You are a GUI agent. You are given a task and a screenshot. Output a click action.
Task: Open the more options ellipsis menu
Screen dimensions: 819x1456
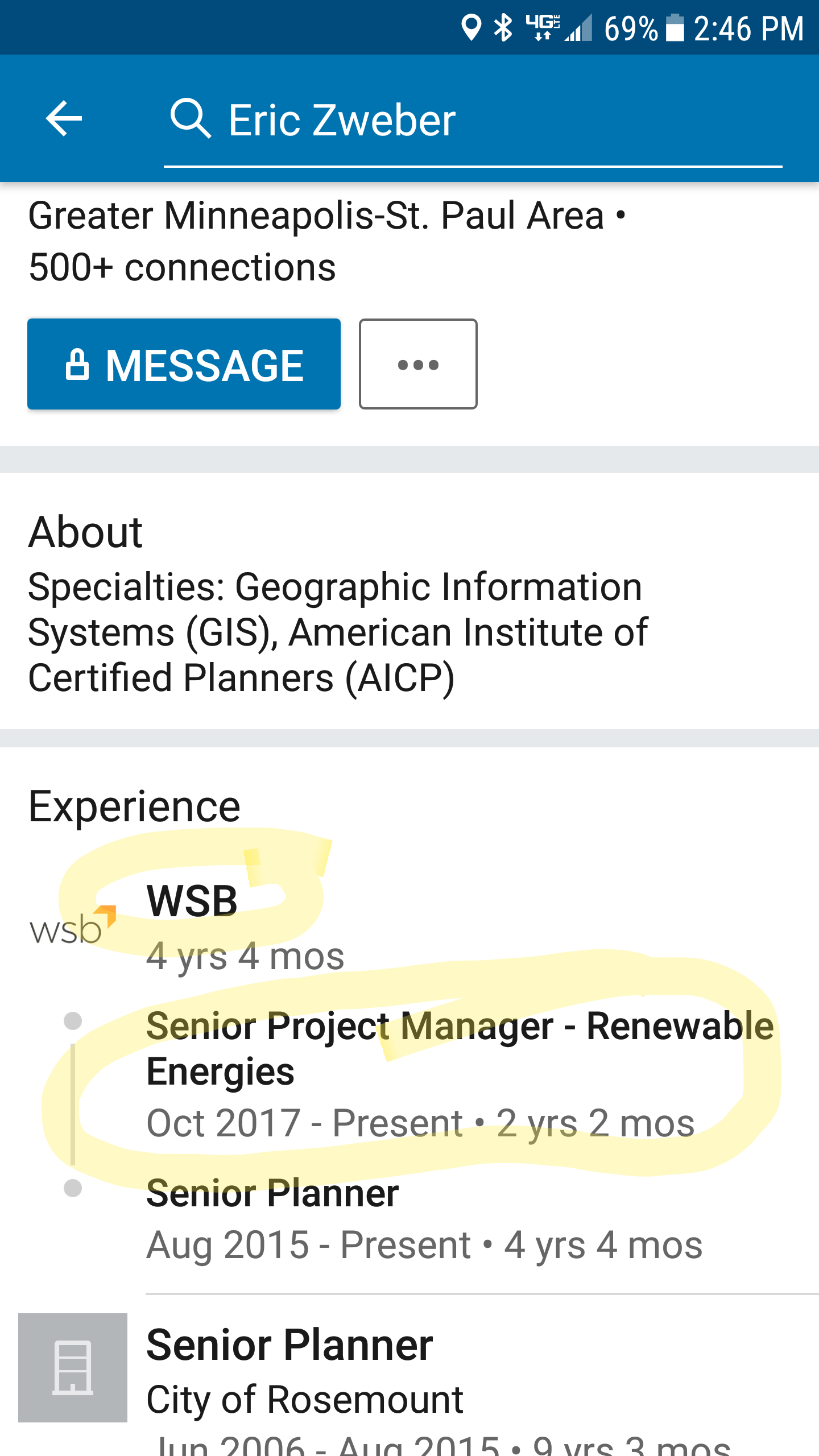click(x=418, y=364)
